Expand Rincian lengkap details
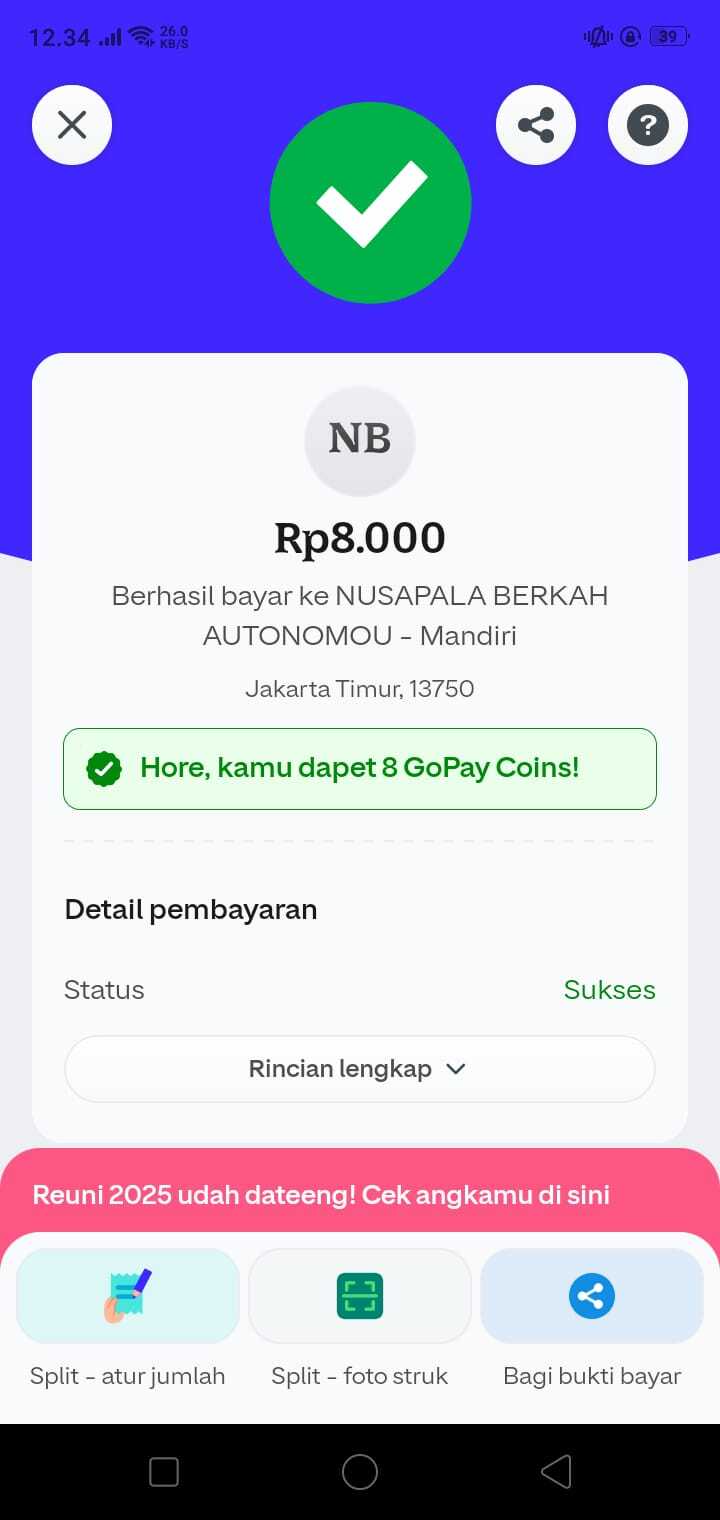 point(359,1069)
